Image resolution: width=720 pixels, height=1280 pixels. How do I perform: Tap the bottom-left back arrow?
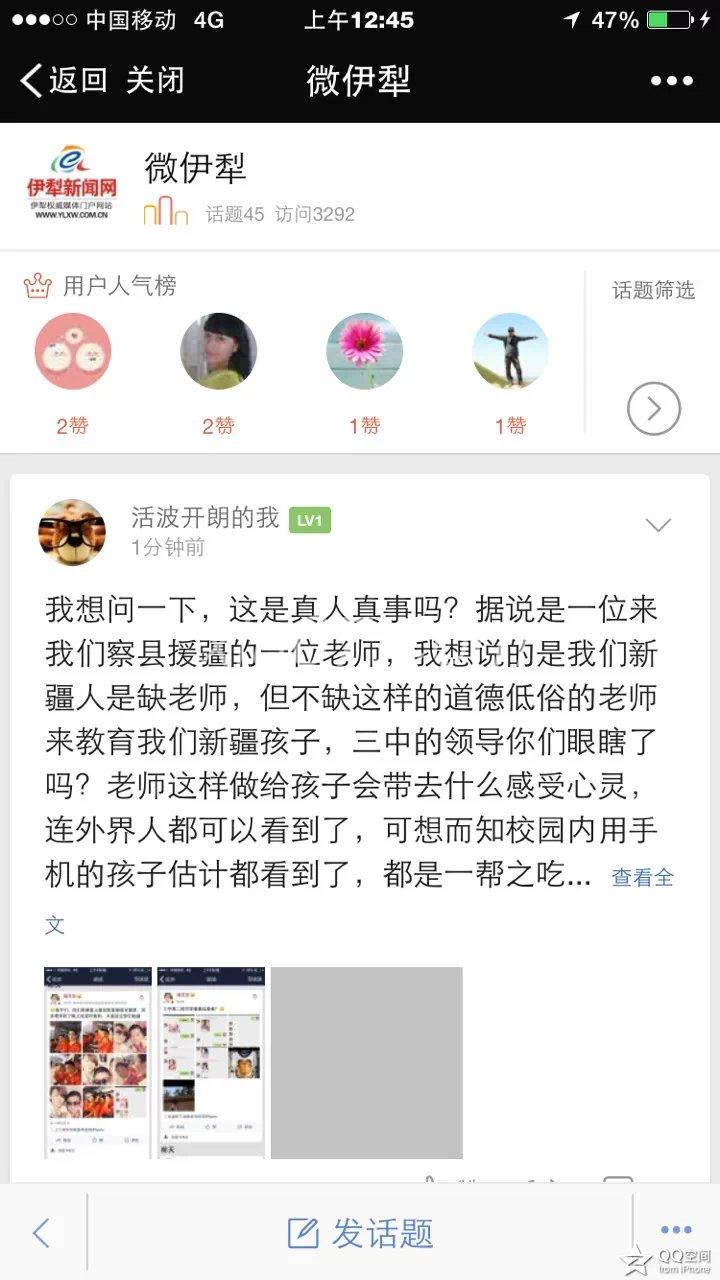point(41,1233)
